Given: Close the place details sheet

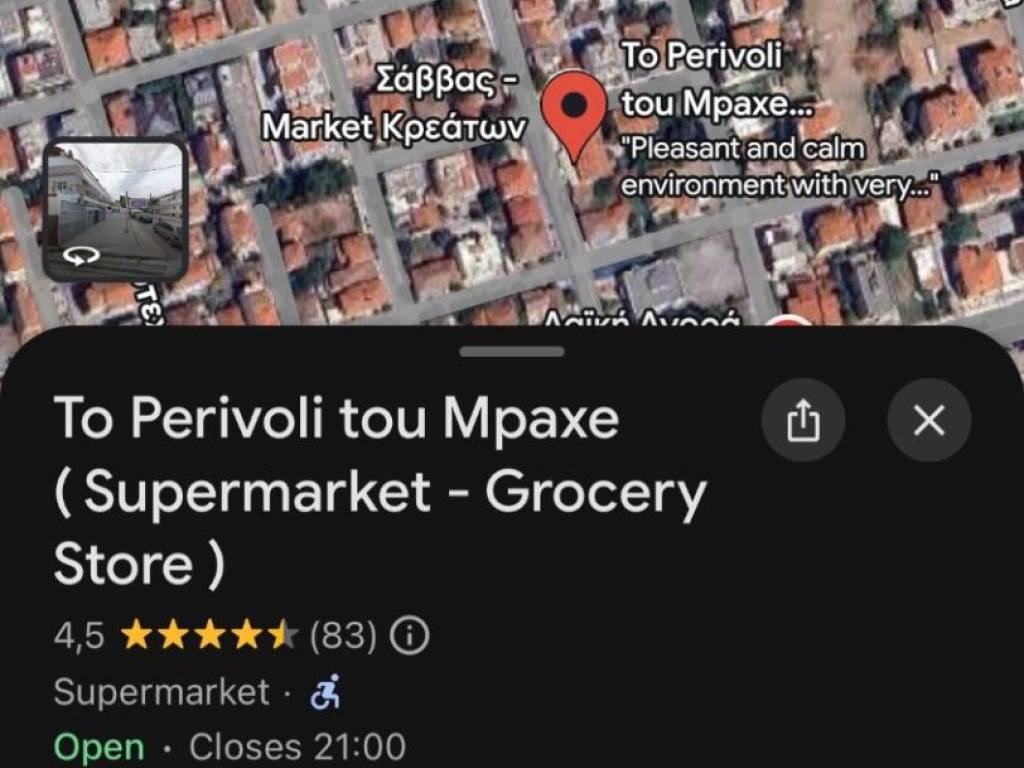Looking at the screenshot, I should 929,421.
